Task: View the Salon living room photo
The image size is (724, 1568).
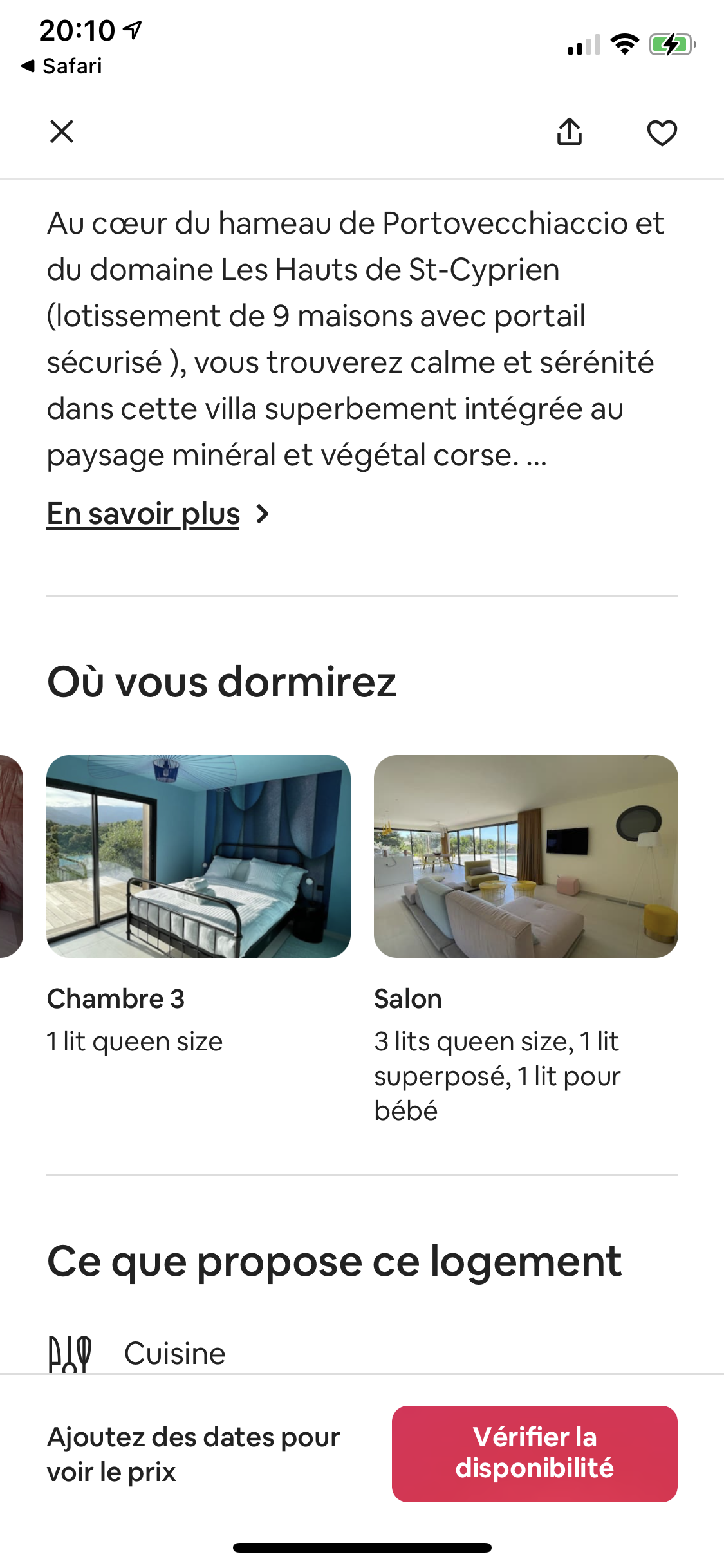Action: click(526, 856)
